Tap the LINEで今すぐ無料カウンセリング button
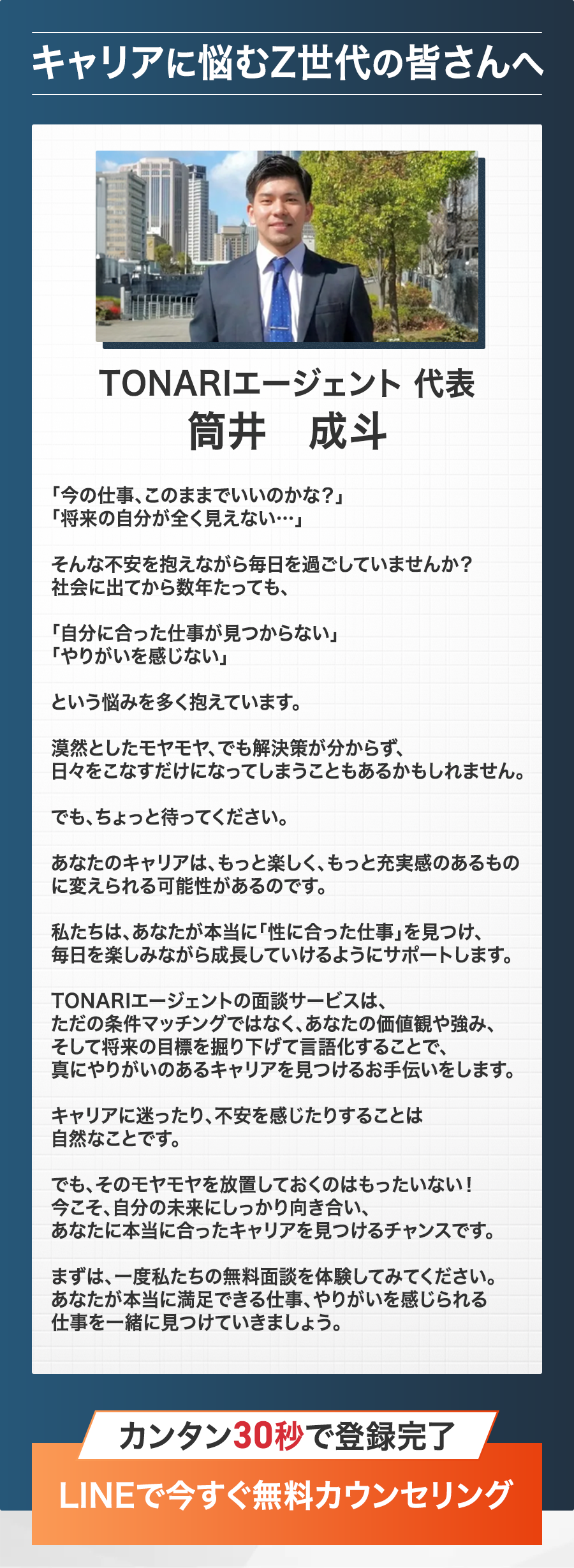574x1568 pixels. point(286,1495)
